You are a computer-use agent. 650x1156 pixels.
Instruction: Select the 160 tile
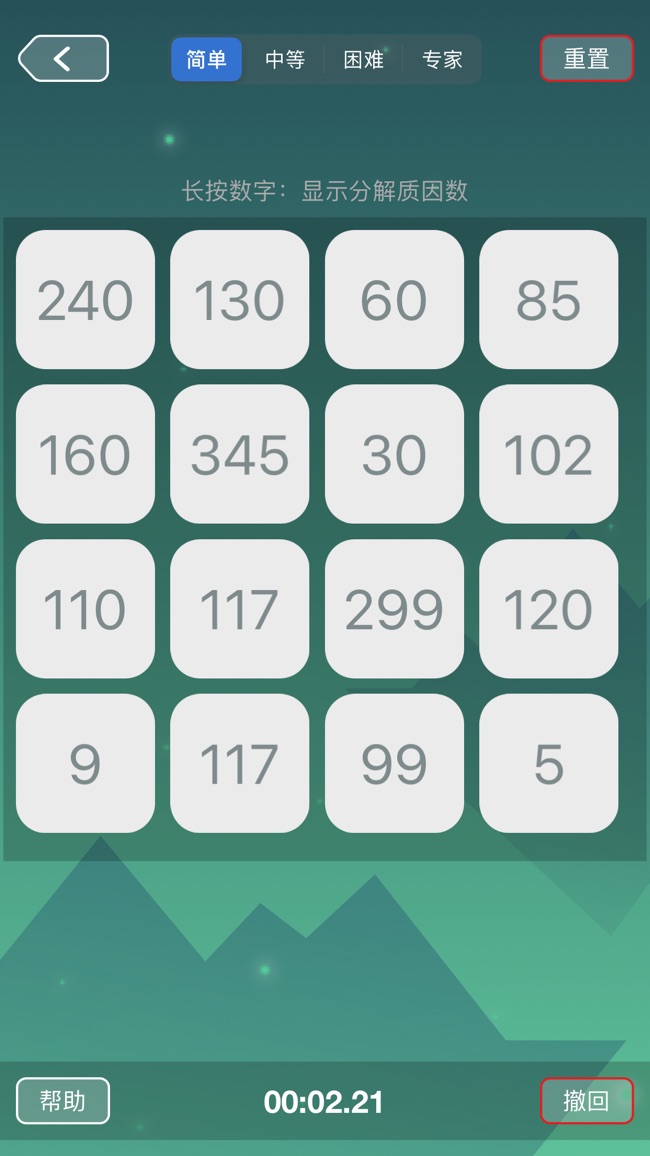coord(85,455)
